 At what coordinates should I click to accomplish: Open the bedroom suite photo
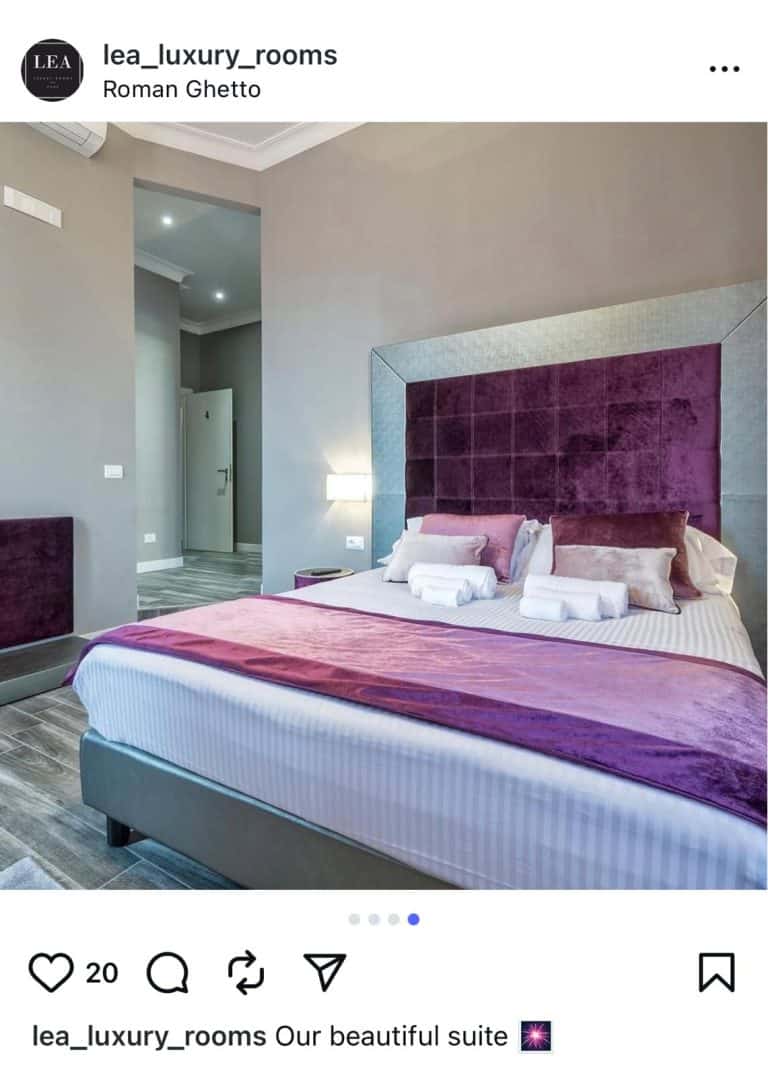coord(384,505)
